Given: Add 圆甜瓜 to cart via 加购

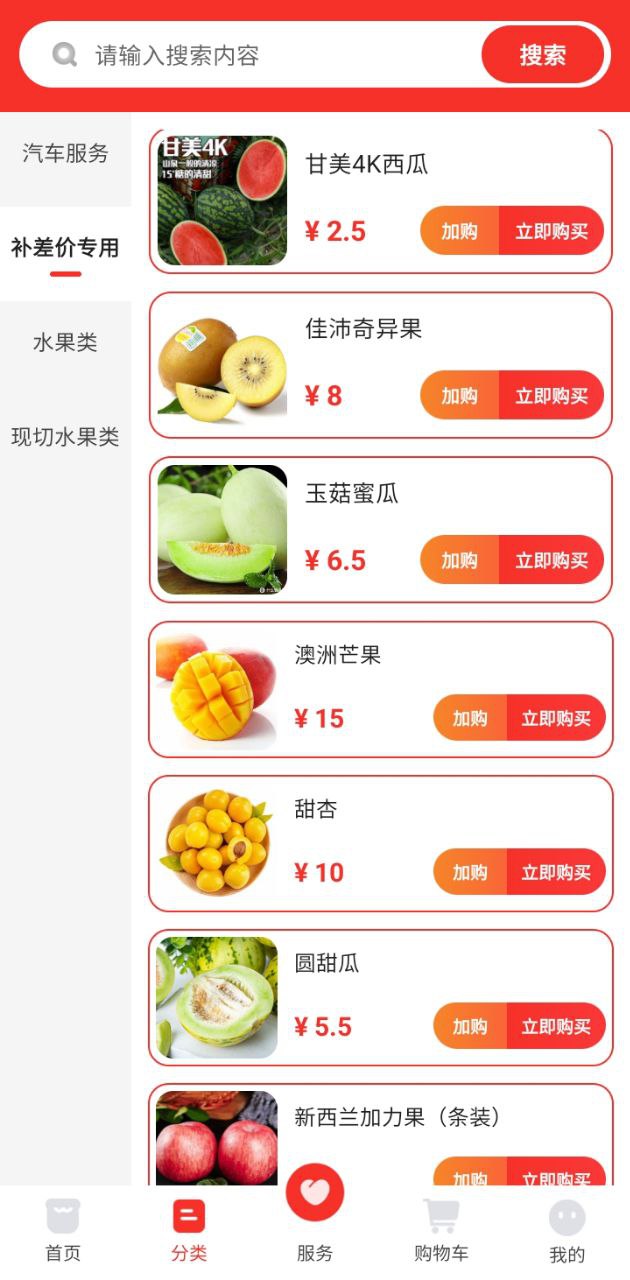Looking at the screenshot, I should (x=470, y=1026).
